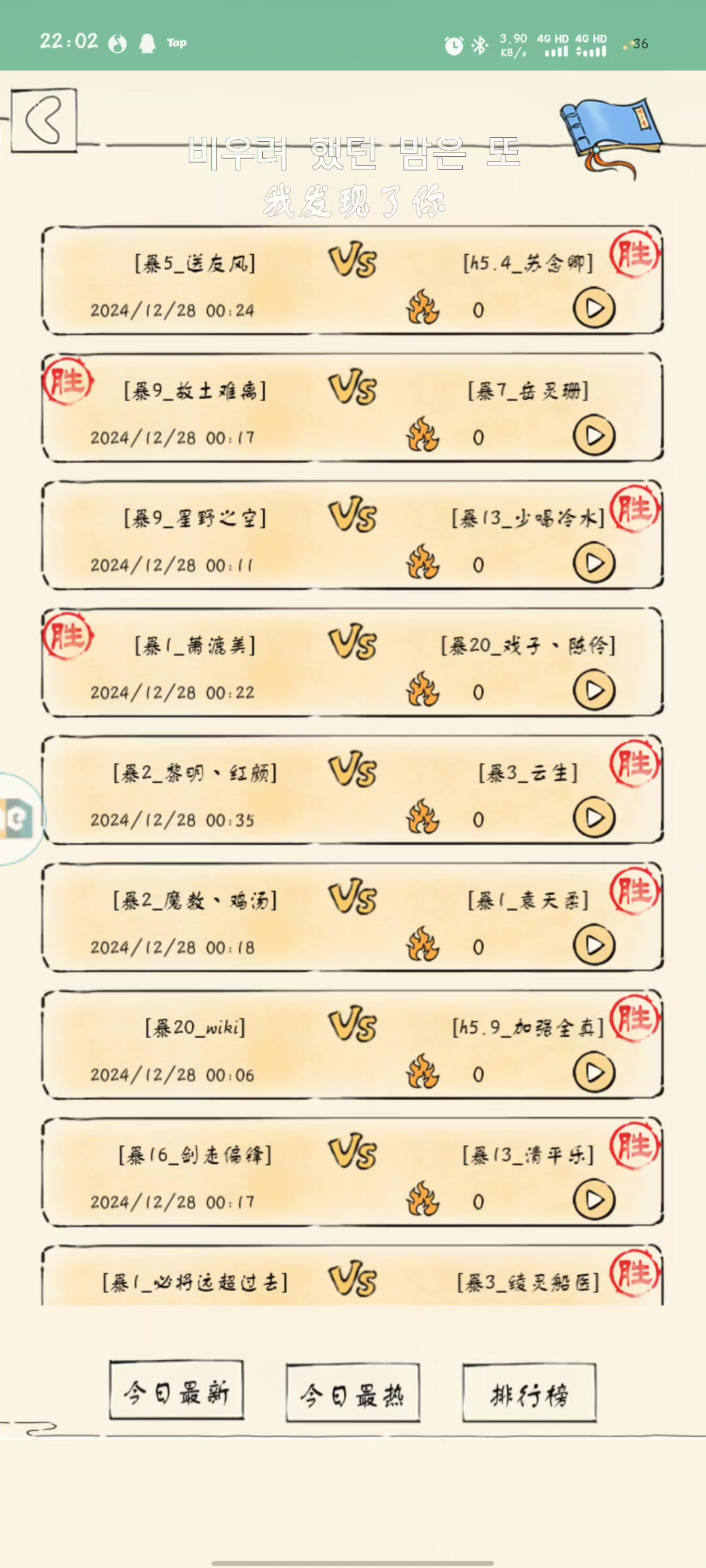Play the 暴20_wiki vs h5.9_加强全真 replay

594,1073
